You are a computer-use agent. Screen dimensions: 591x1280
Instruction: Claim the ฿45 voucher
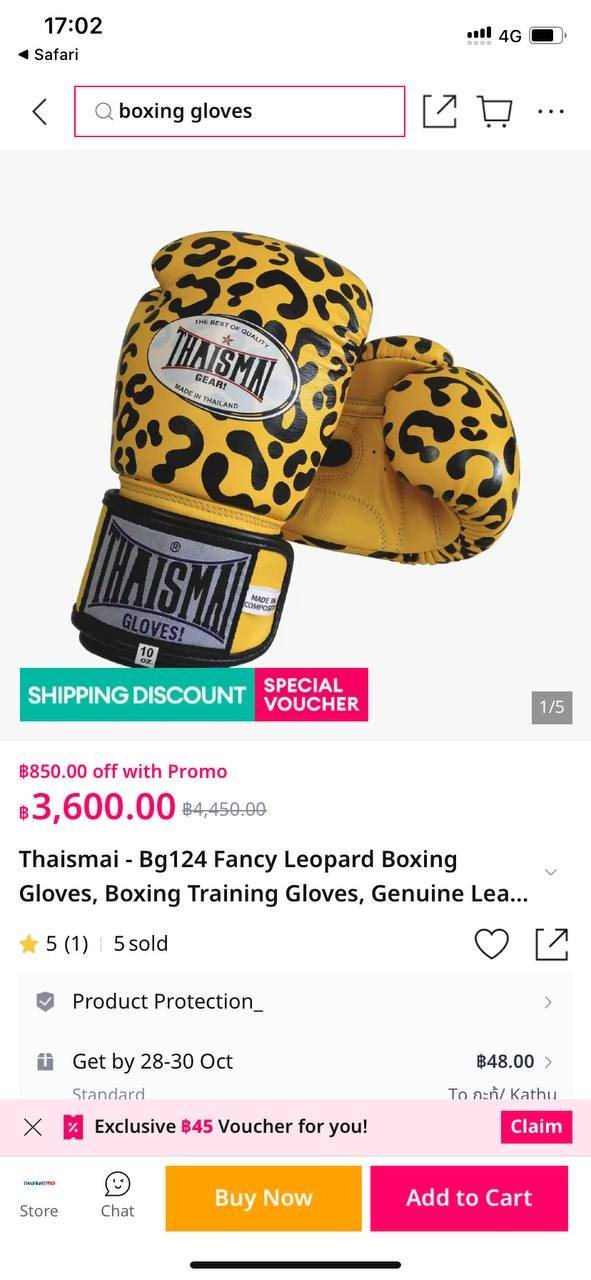point(536,1126)
